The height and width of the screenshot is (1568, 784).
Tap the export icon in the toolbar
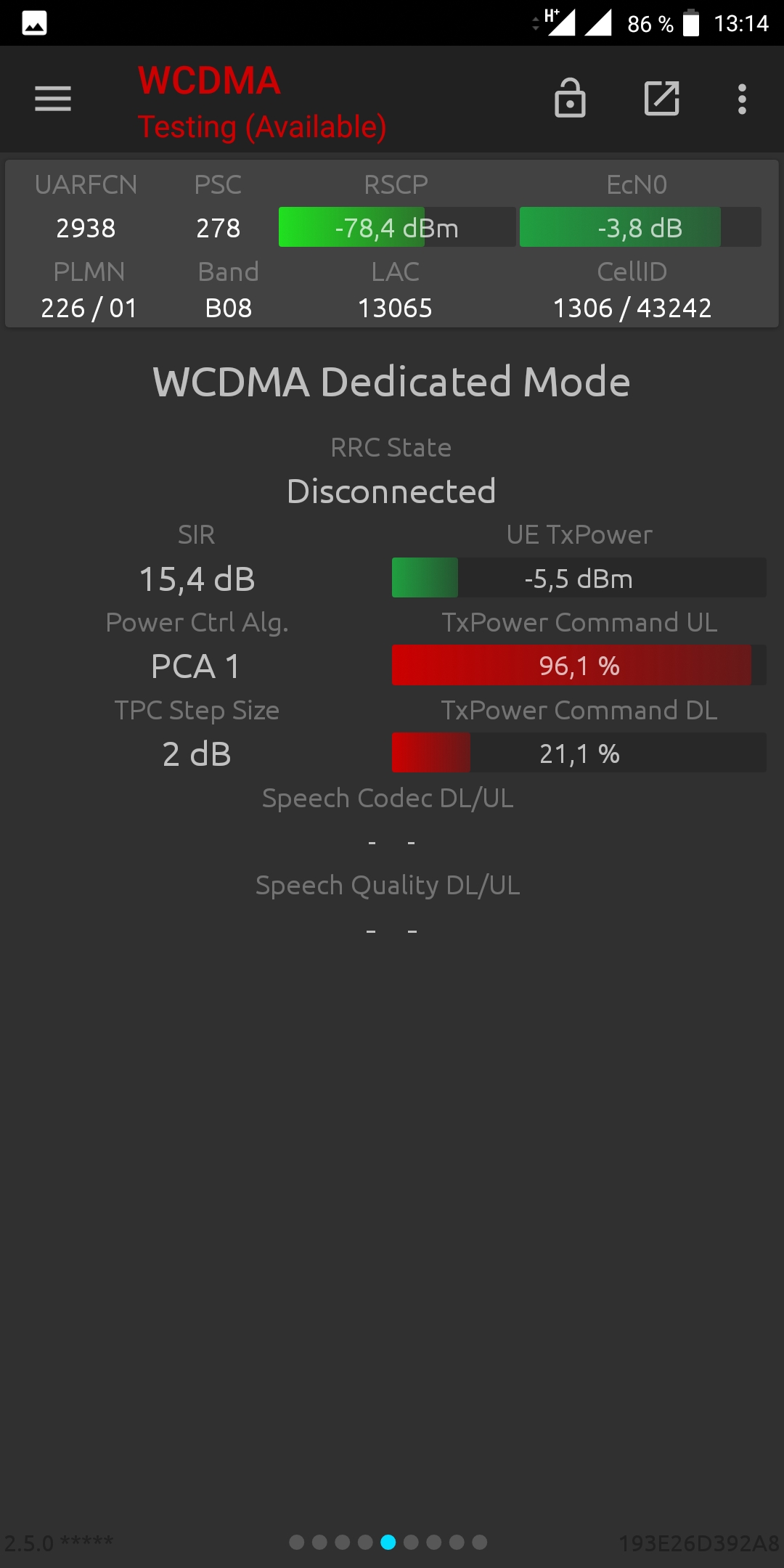[x=662, y=98]
